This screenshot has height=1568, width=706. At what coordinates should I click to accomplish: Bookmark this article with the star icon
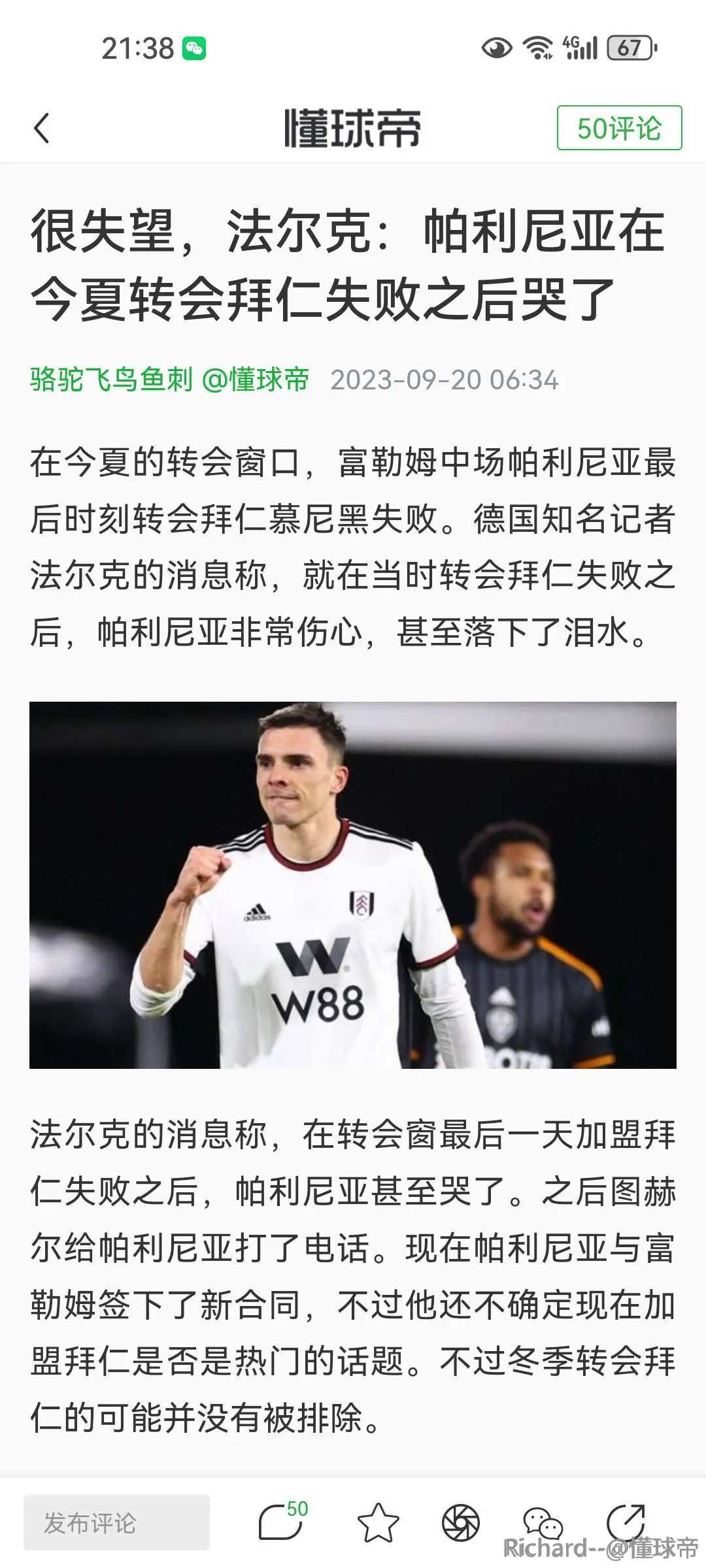[378, 1523]
